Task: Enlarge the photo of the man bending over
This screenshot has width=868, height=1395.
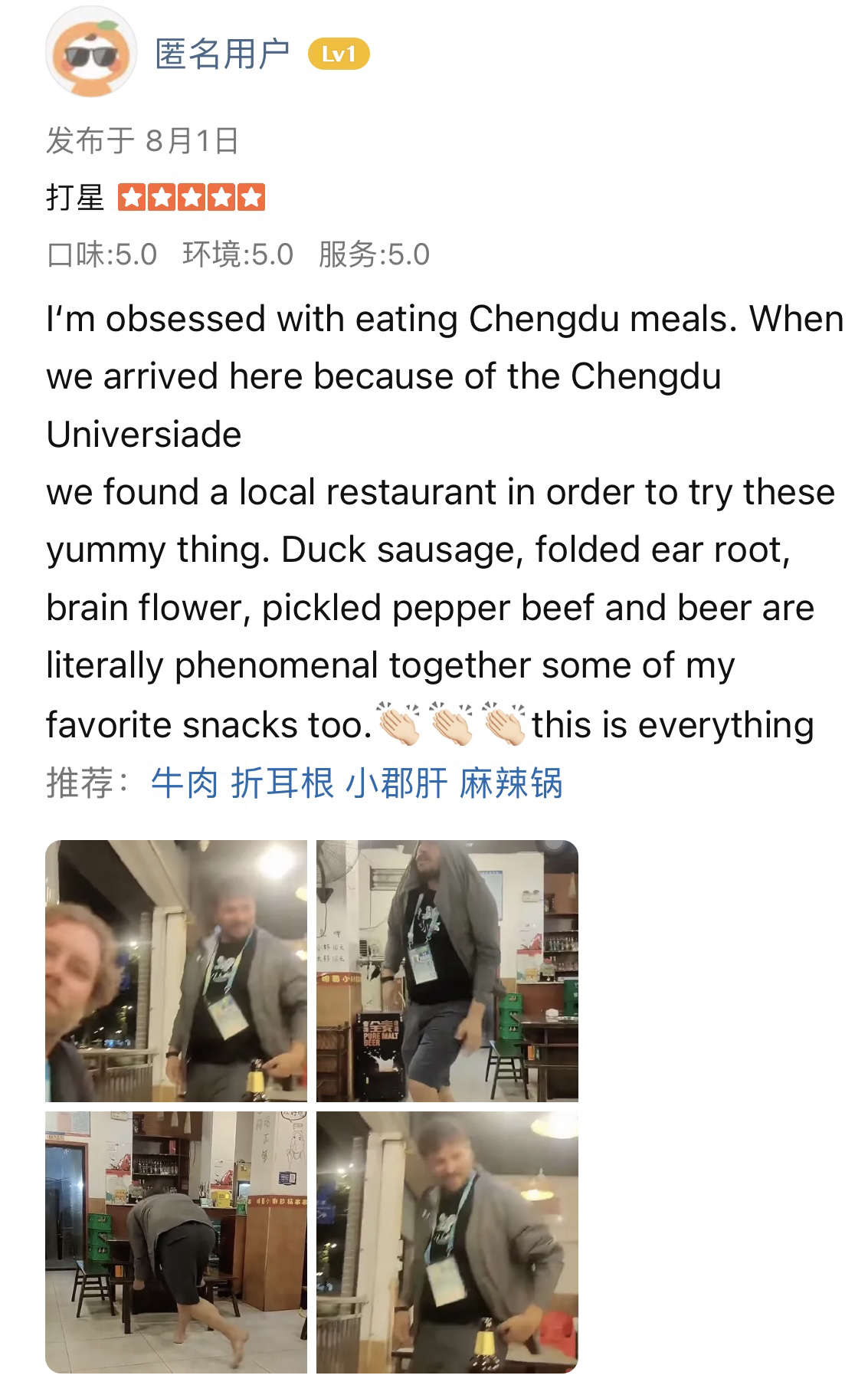Action: [x=176, y=1242]
